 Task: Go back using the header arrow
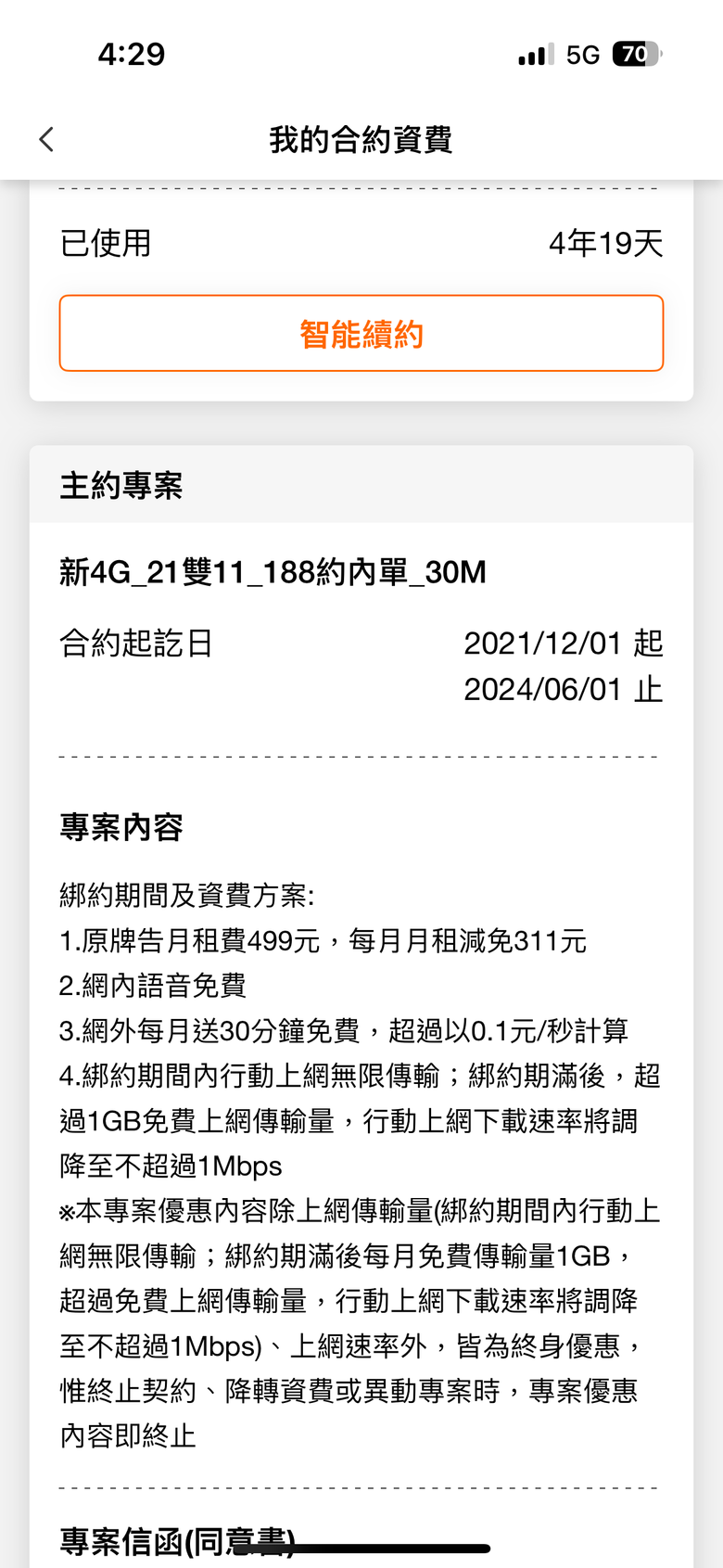[x=47, y=140]
